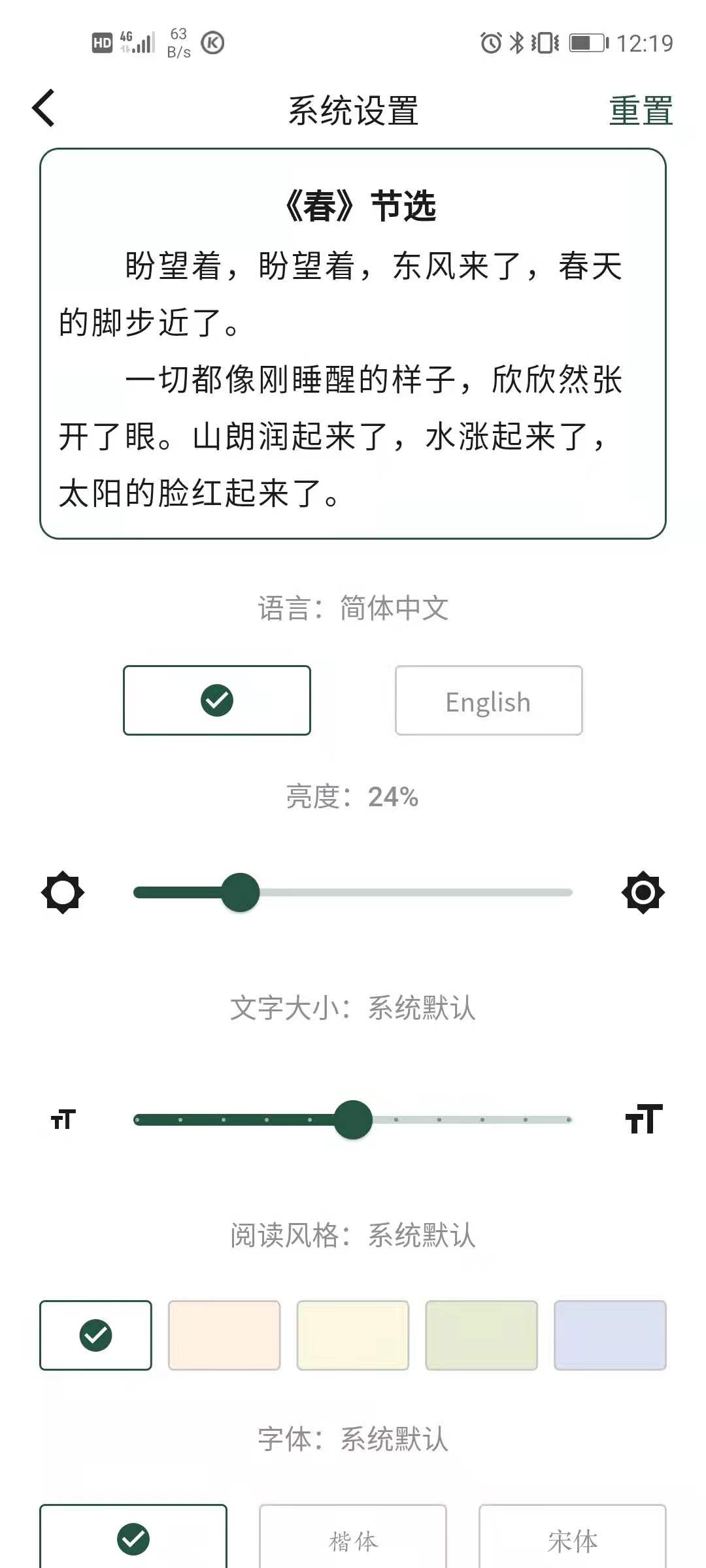Select the default white reading style
The image size is (706, 1568).
(x=95, y=1335)
